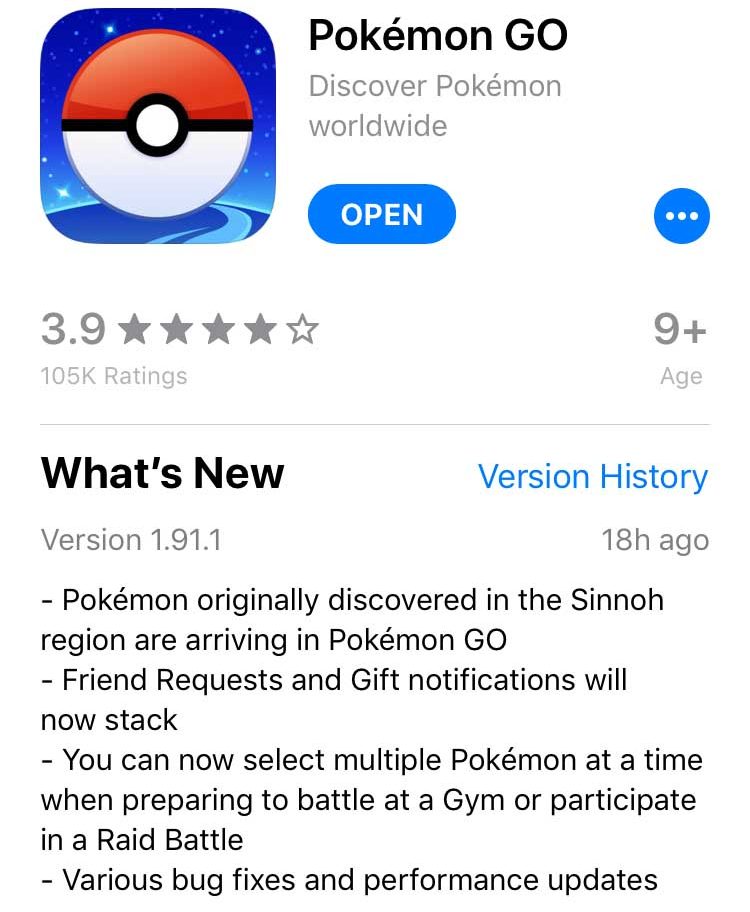View the Version History
The width and height of the screenshot is (750, 912).
[x=592, y=477]
